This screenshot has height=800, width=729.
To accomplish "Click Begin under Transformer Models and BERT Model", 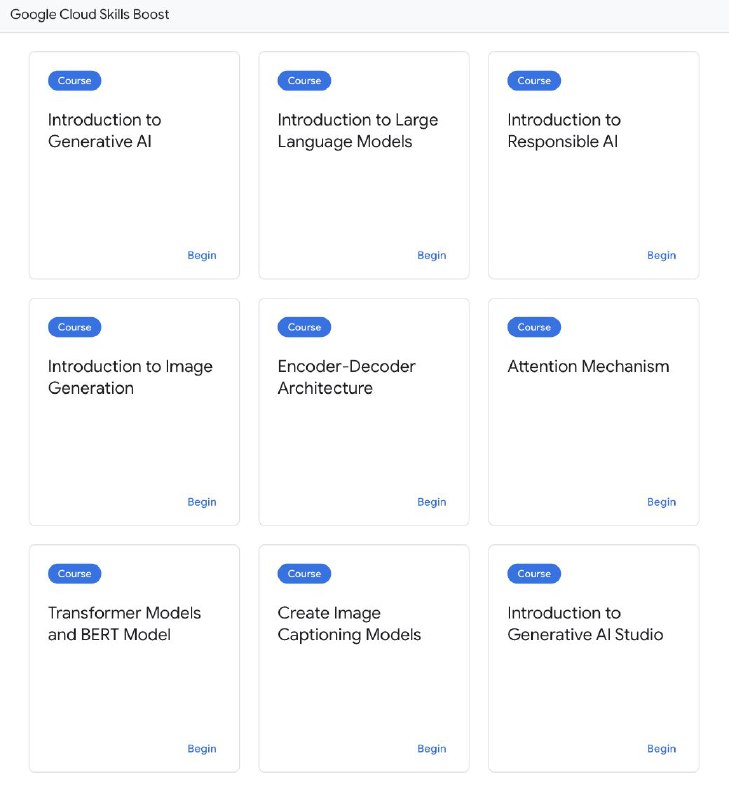I will [x=202, y=748].
